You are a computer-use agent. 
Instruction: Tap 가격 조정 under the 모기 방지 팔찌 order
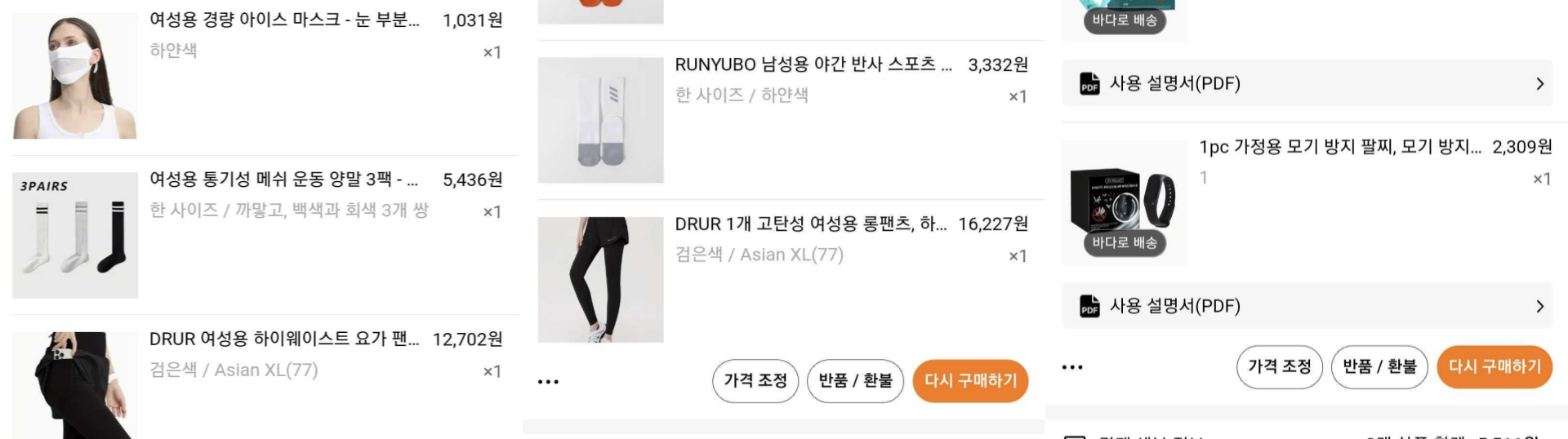[1280, 367]
